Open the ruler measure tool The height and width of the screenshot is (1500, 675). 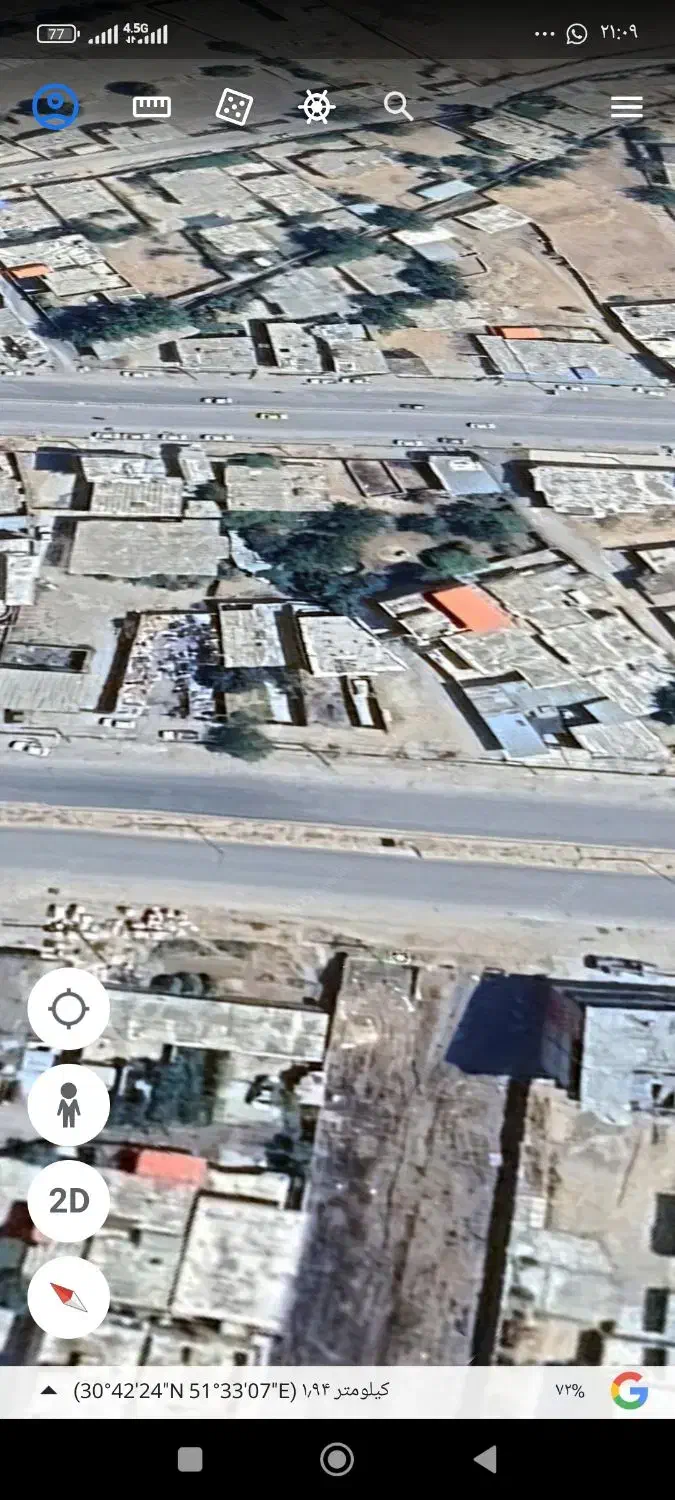coord(151,107)
